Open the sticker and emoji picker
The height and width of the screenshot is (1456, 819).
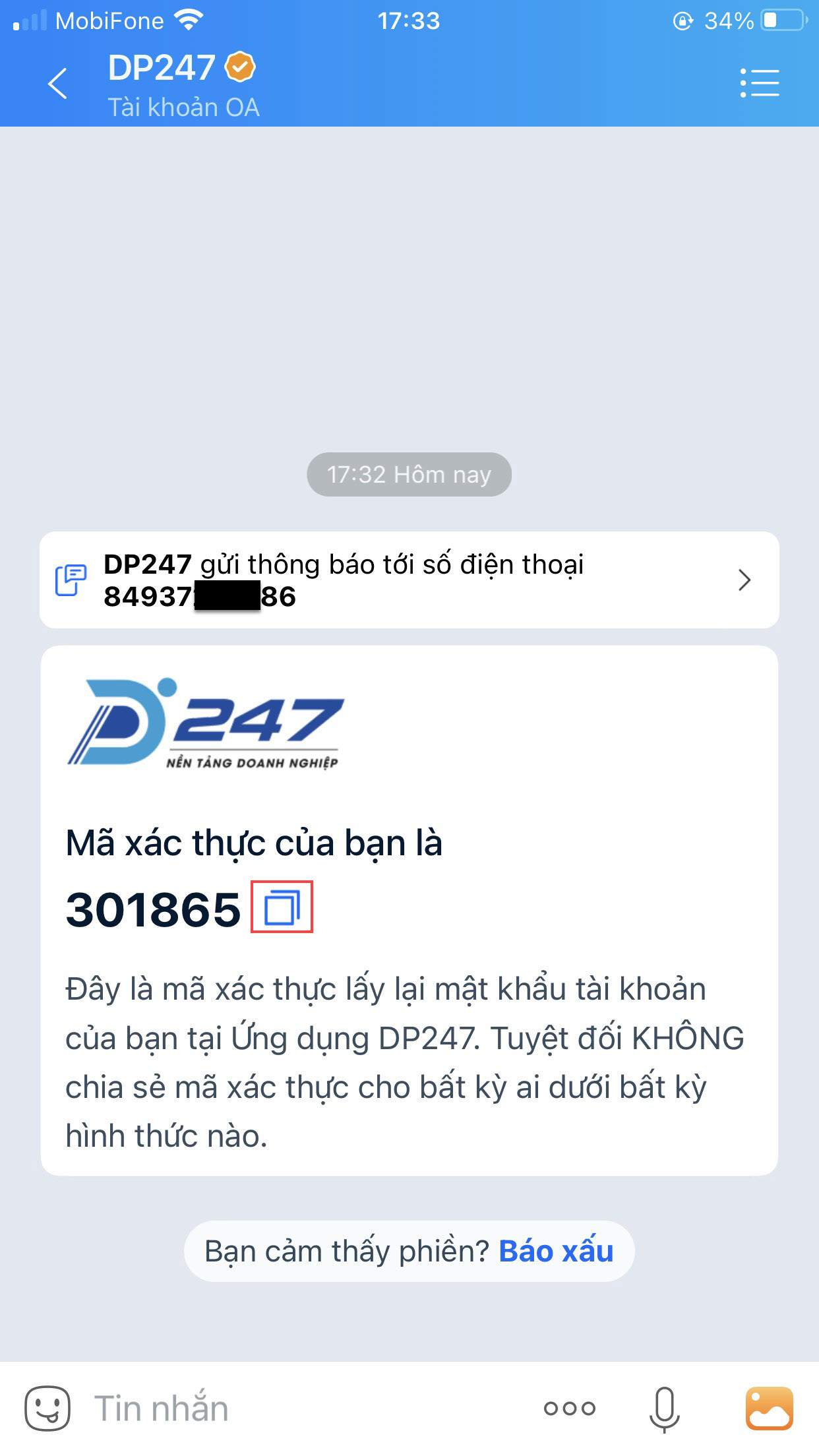click(47, 1409)
